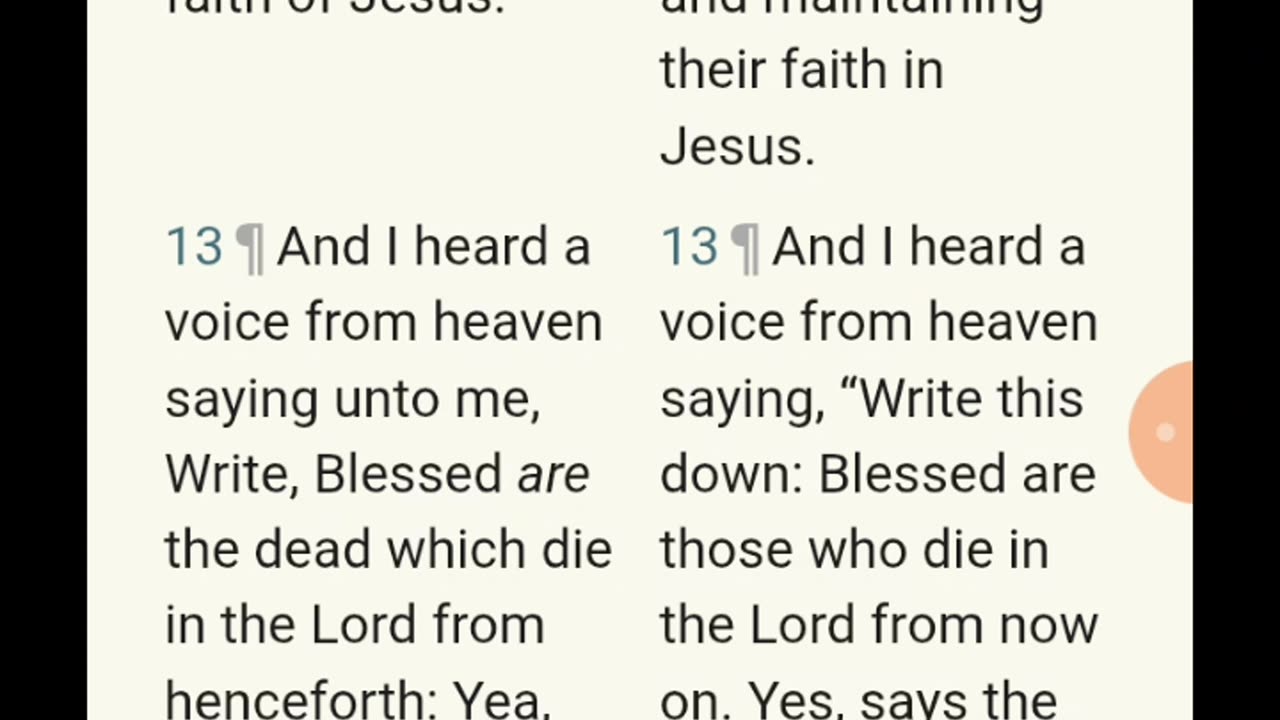1280x720 pixels.
Task: Select verse 13 in the left translation
Action: click(193, 247)
